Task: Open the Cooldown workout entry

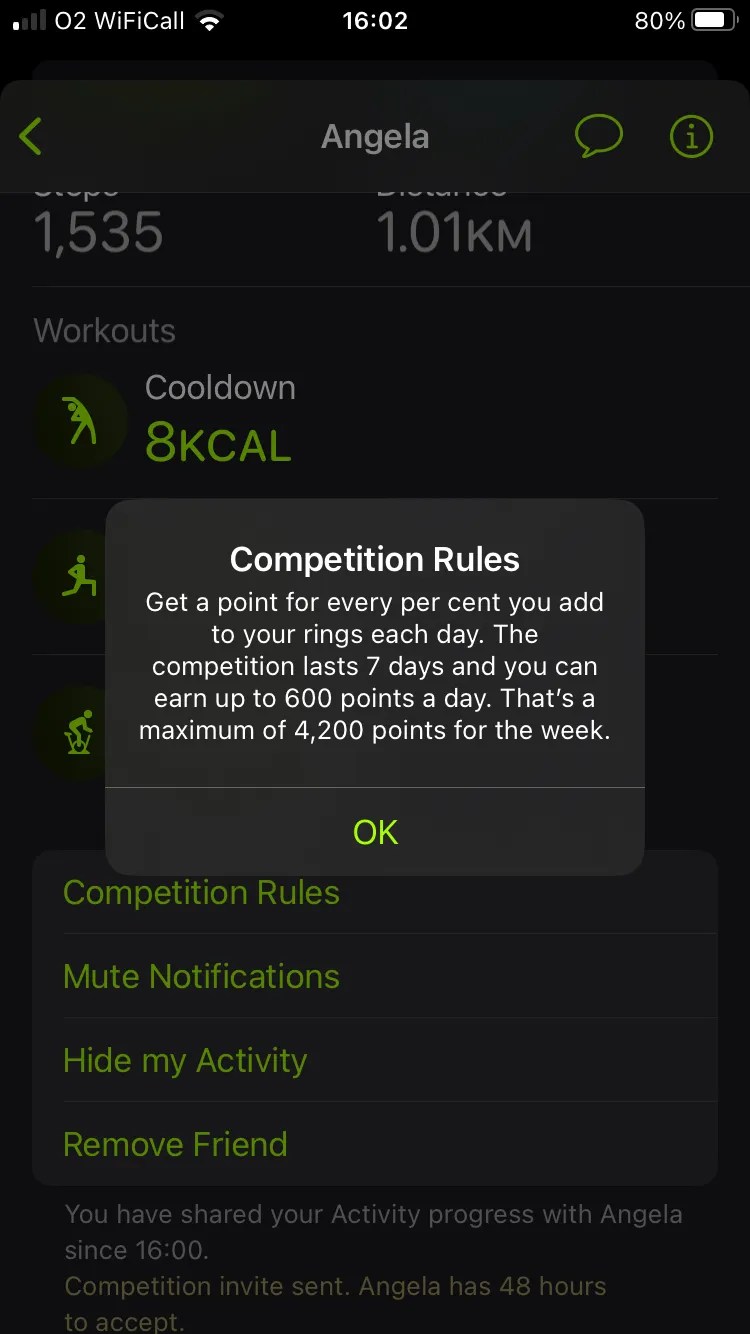Action: click(220, 420)
